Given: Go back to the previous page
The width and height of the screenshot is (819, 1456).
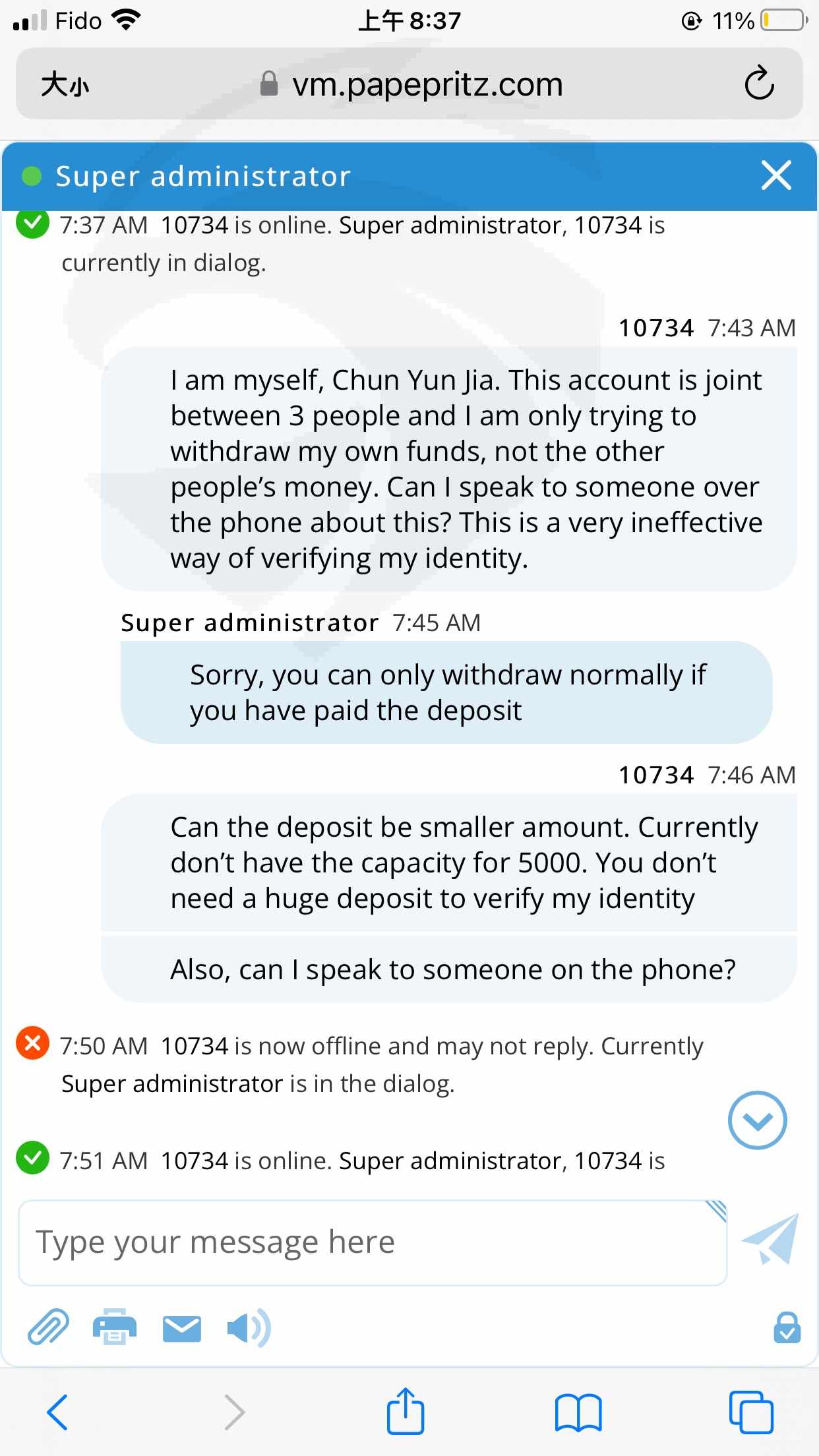Looking at the screenshot, I should point(57,1412).
